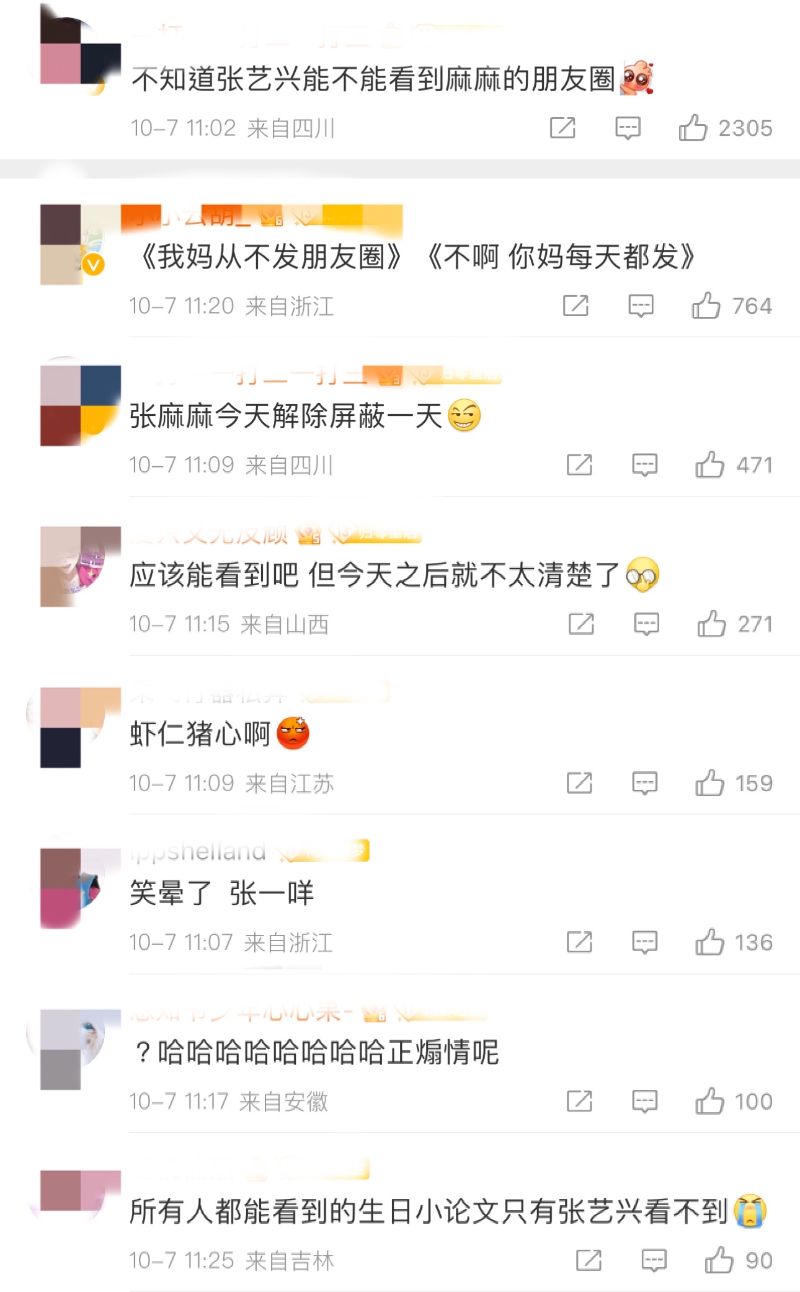800x1292 pixels.
Task: Repost the comment posted at 11:20 from 浙江
Action: [x=576, y=306]
